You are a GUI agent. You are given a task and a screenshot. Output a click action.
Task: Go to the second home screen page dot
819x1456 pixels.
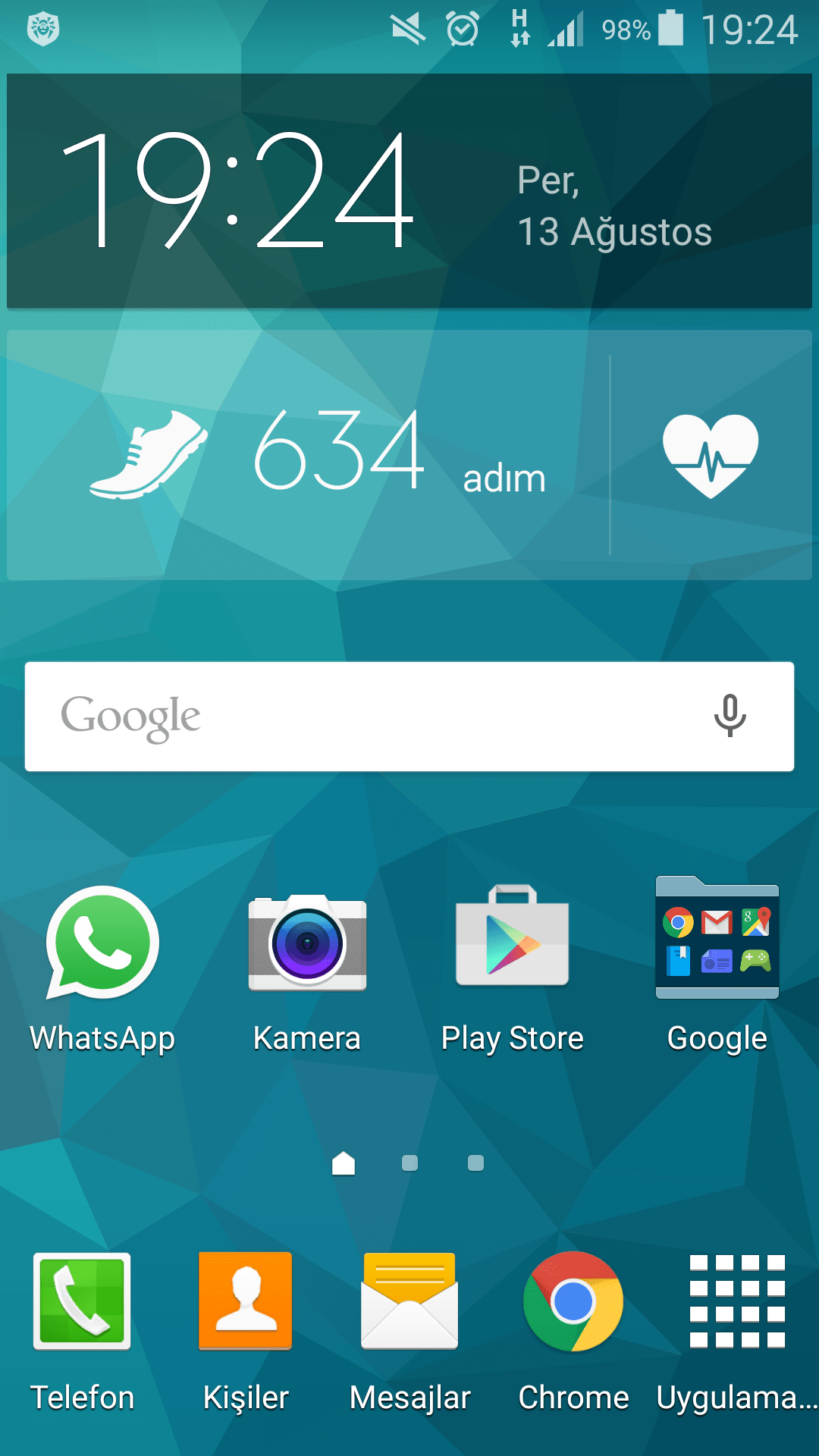point(409,1163)
